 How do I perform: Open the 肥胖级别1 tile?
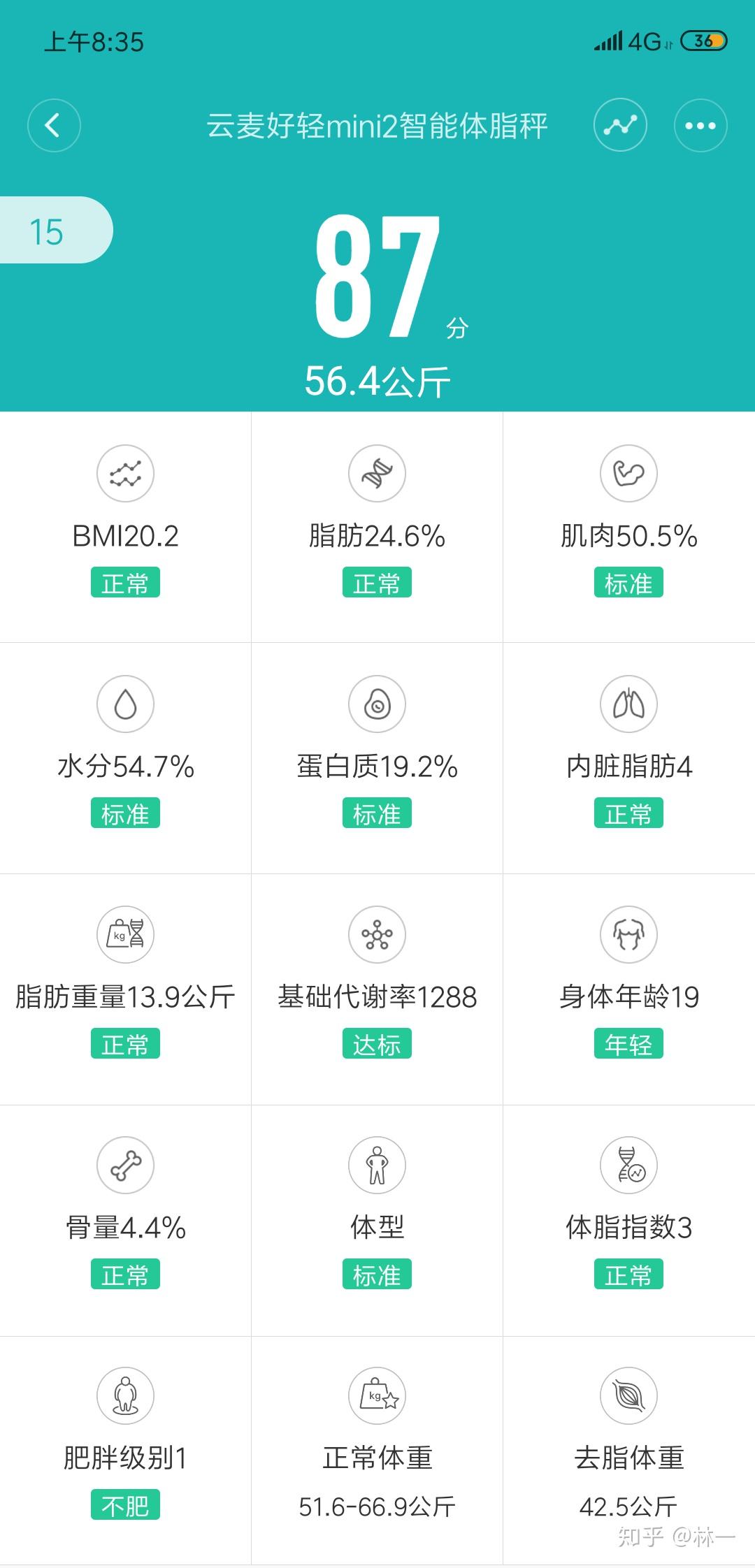[x=125, y=1451]
